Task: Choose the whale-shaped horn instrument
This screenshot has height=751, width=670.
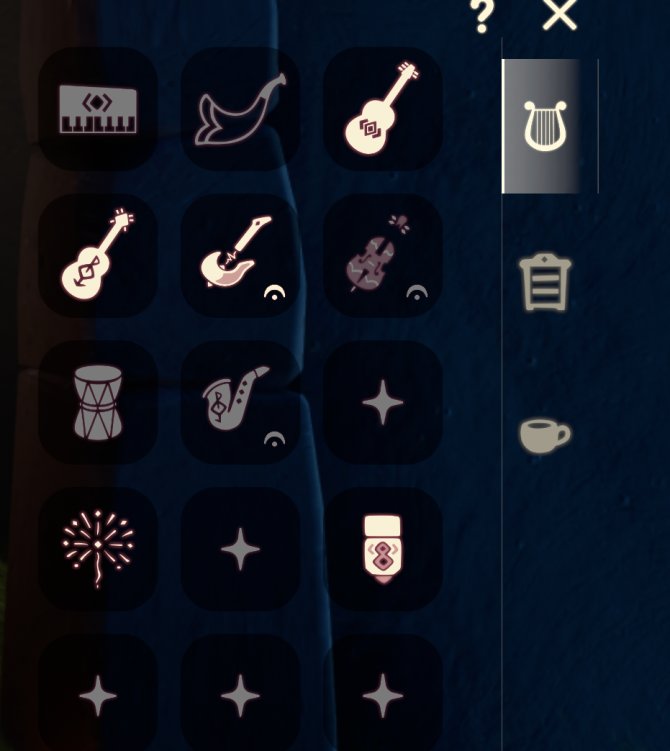Action: tap(240, 109)
